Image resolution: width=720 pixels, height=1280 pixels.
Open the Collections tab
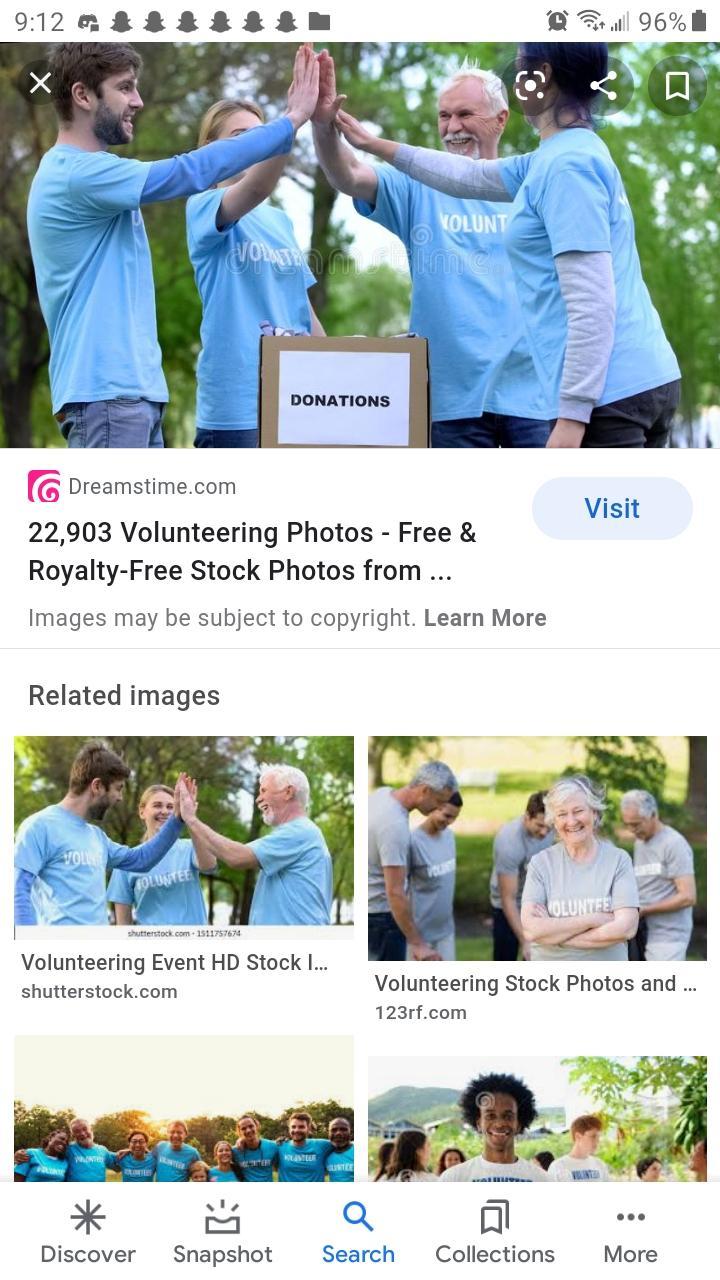click(494, 1232)
